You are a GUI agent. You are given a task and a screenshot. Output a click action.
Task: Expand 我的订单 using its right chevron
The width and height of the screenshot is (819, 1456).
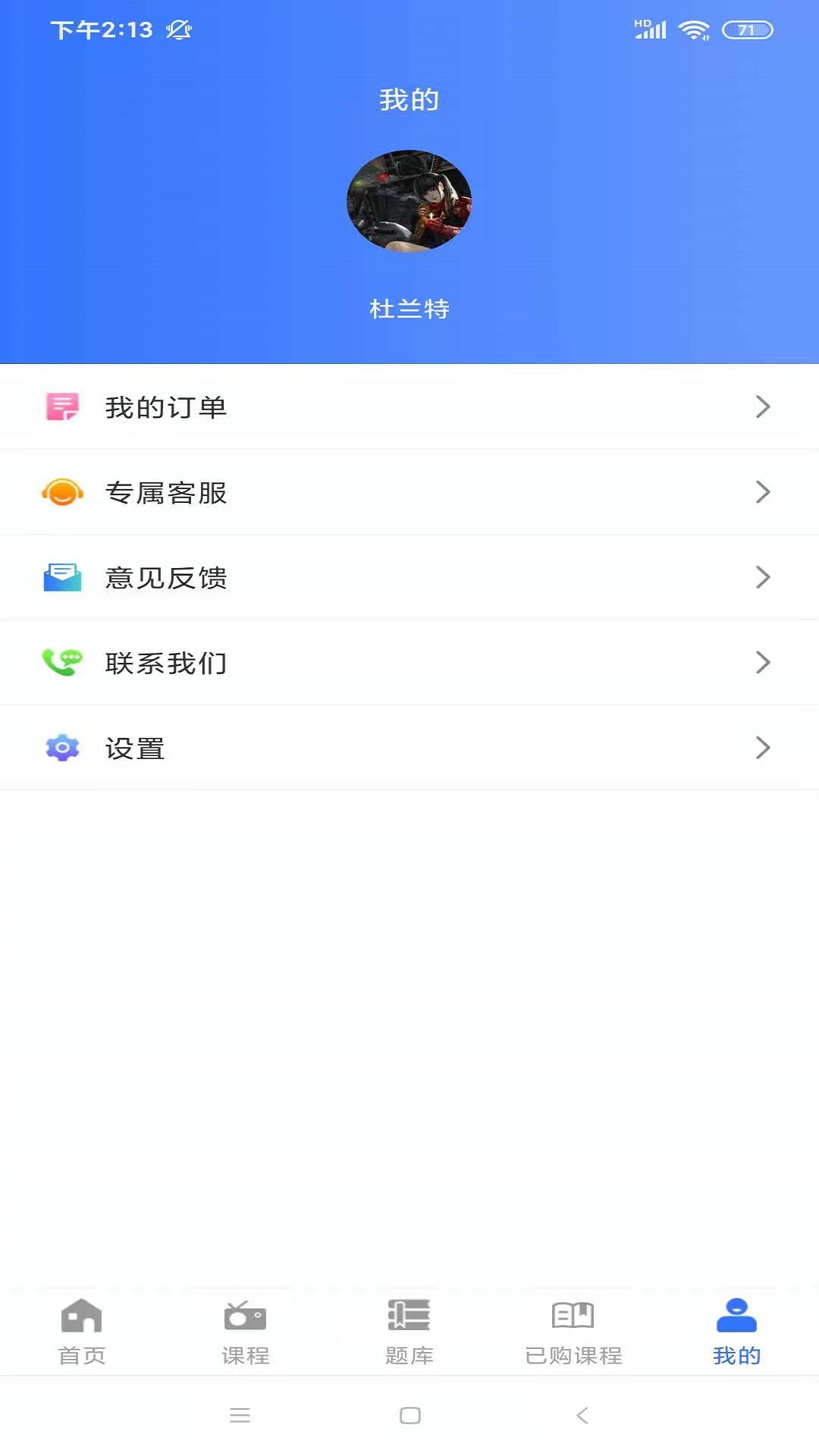[763, 406]
